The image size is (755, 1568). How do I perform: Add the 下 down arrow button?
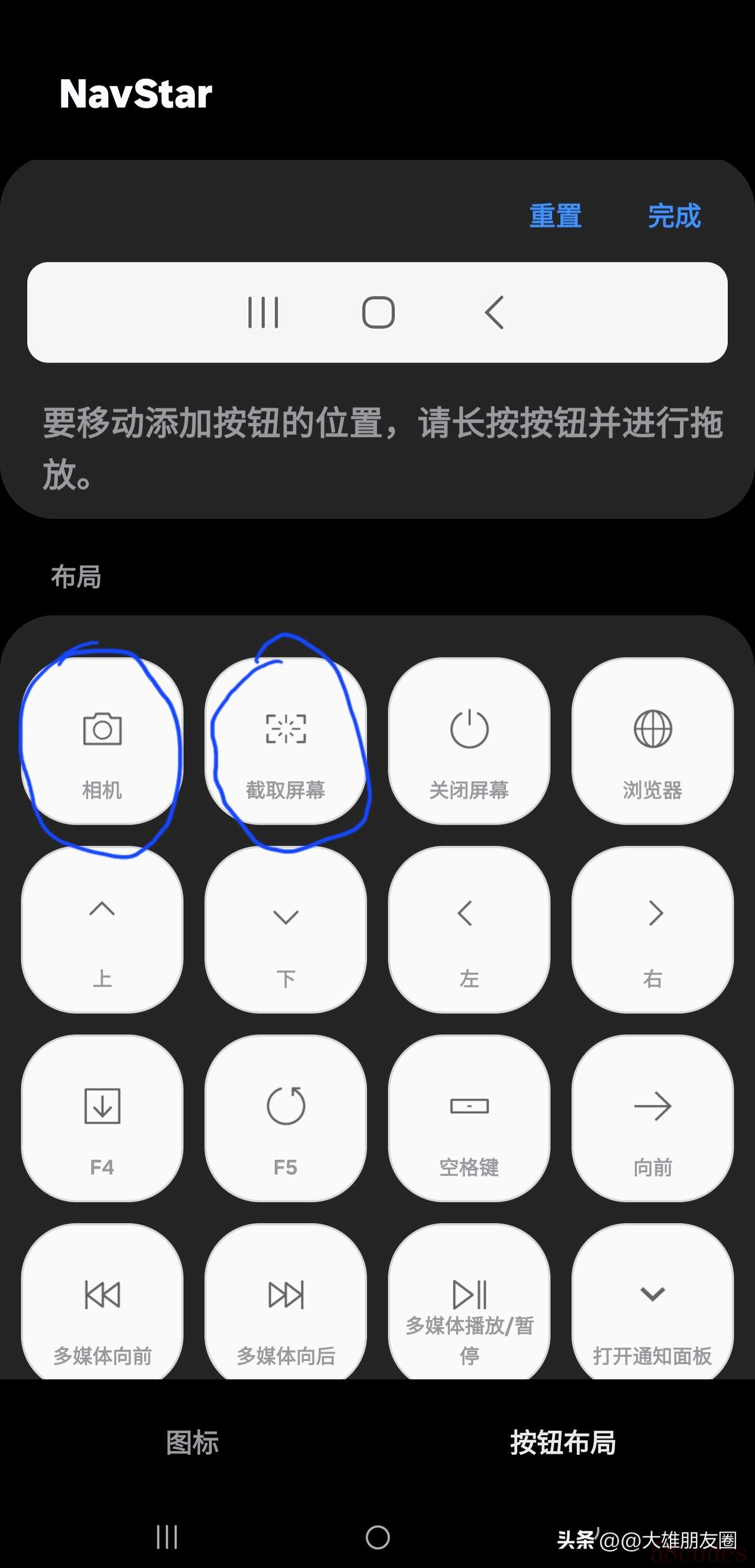tap(286, 930)
